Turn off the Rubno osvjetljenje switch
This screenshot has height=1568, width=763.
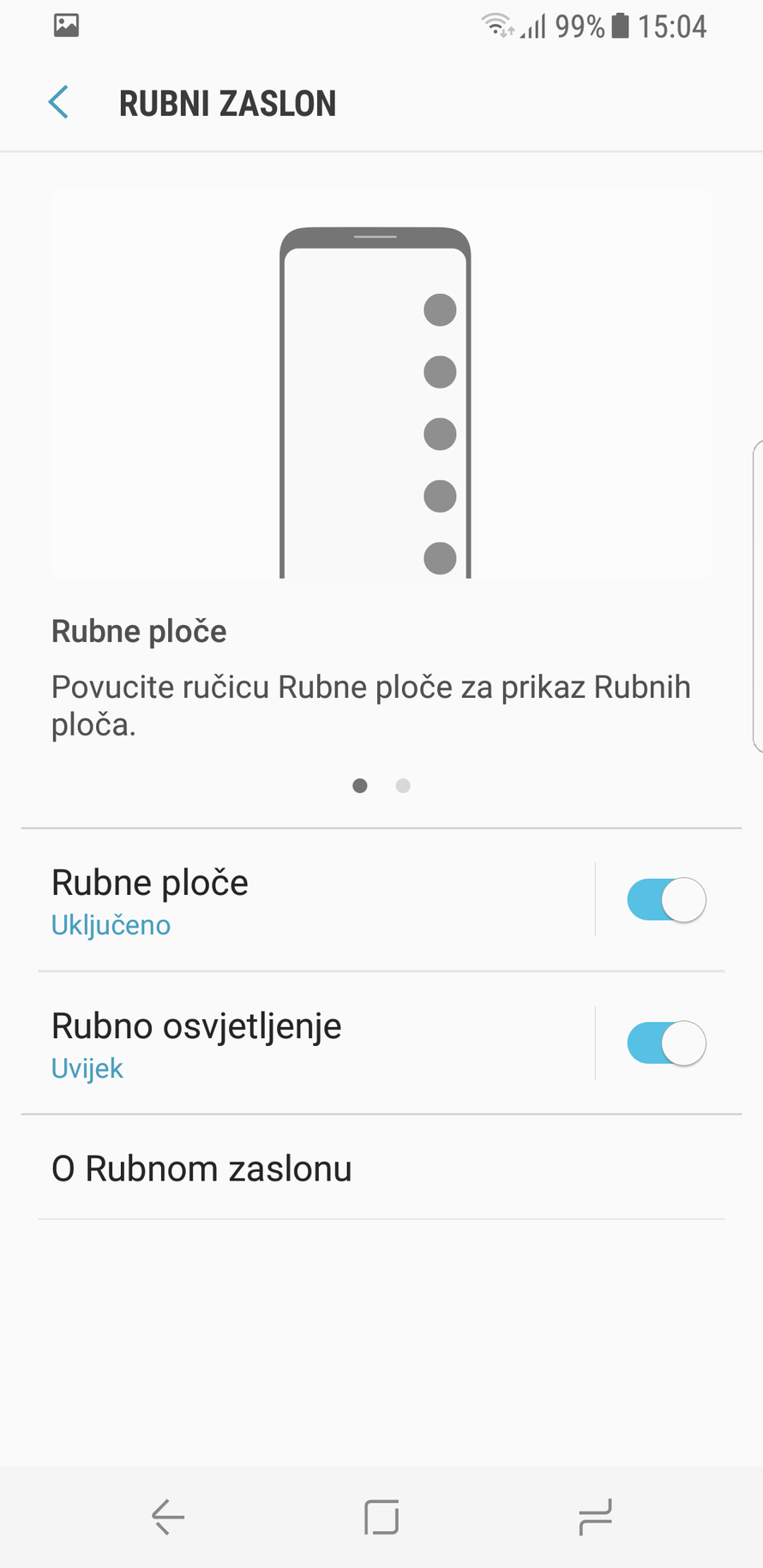pyautogui.click(x=665, y=1042)
